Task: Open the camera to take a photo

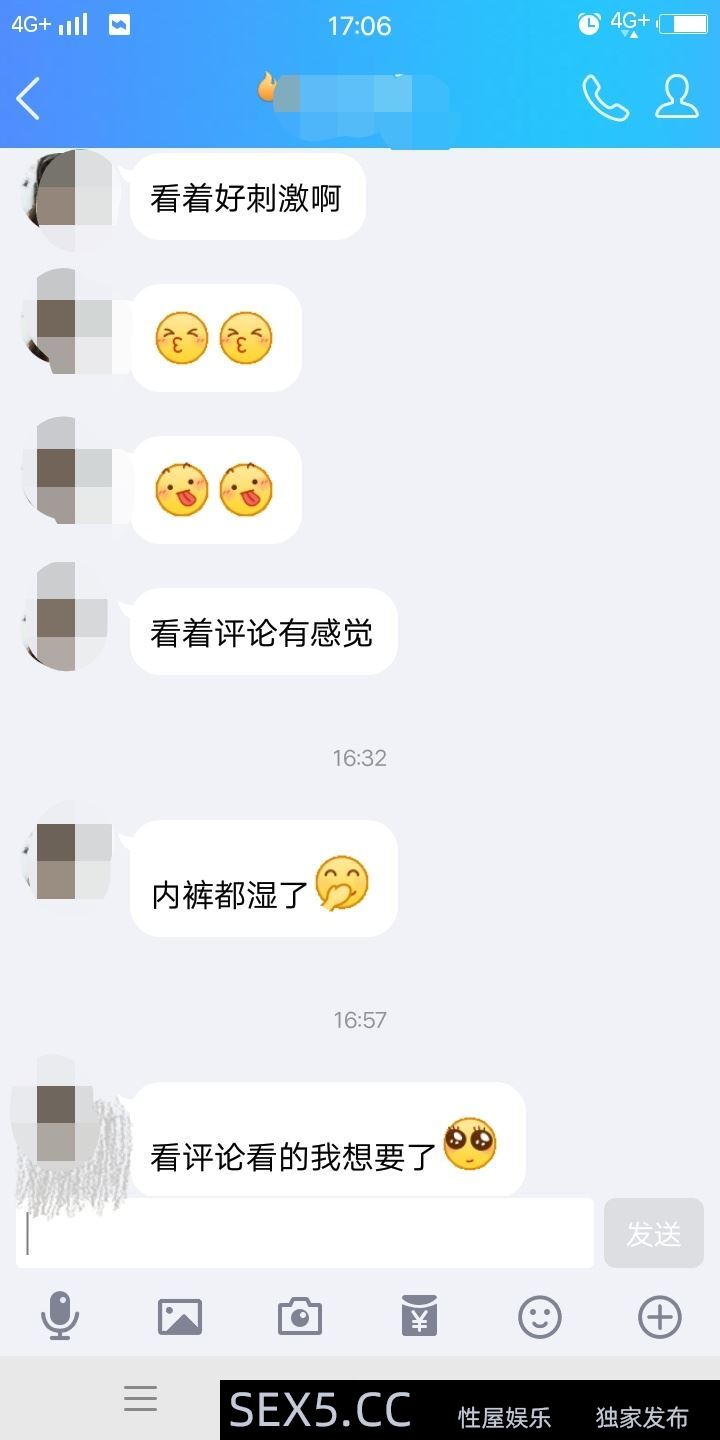Action: (300, 1317)
